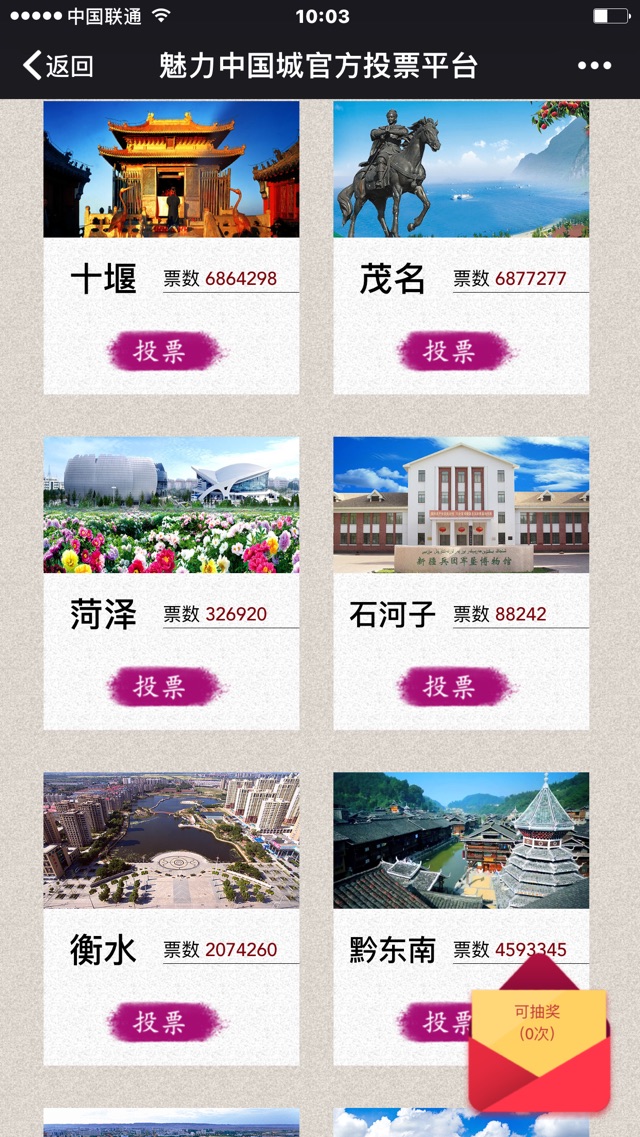The image size is (640, 1137).
Task: Vote for 衡水 city
Action: click(x=164, y=1022)
